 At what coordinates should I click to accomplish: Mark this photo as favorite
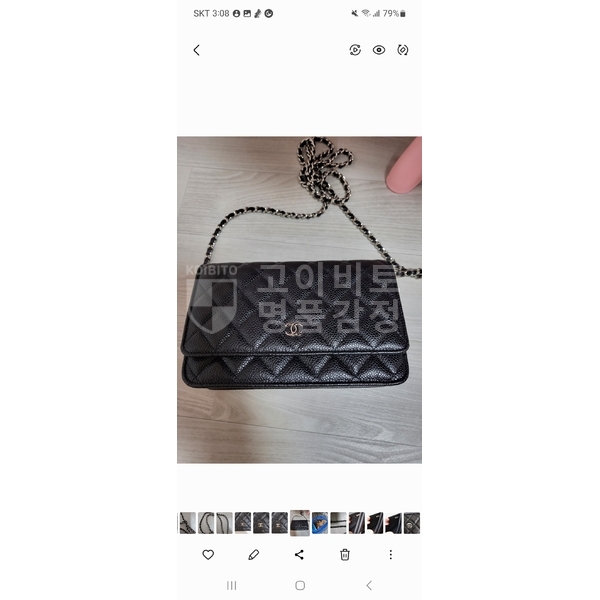coord(208,554)
